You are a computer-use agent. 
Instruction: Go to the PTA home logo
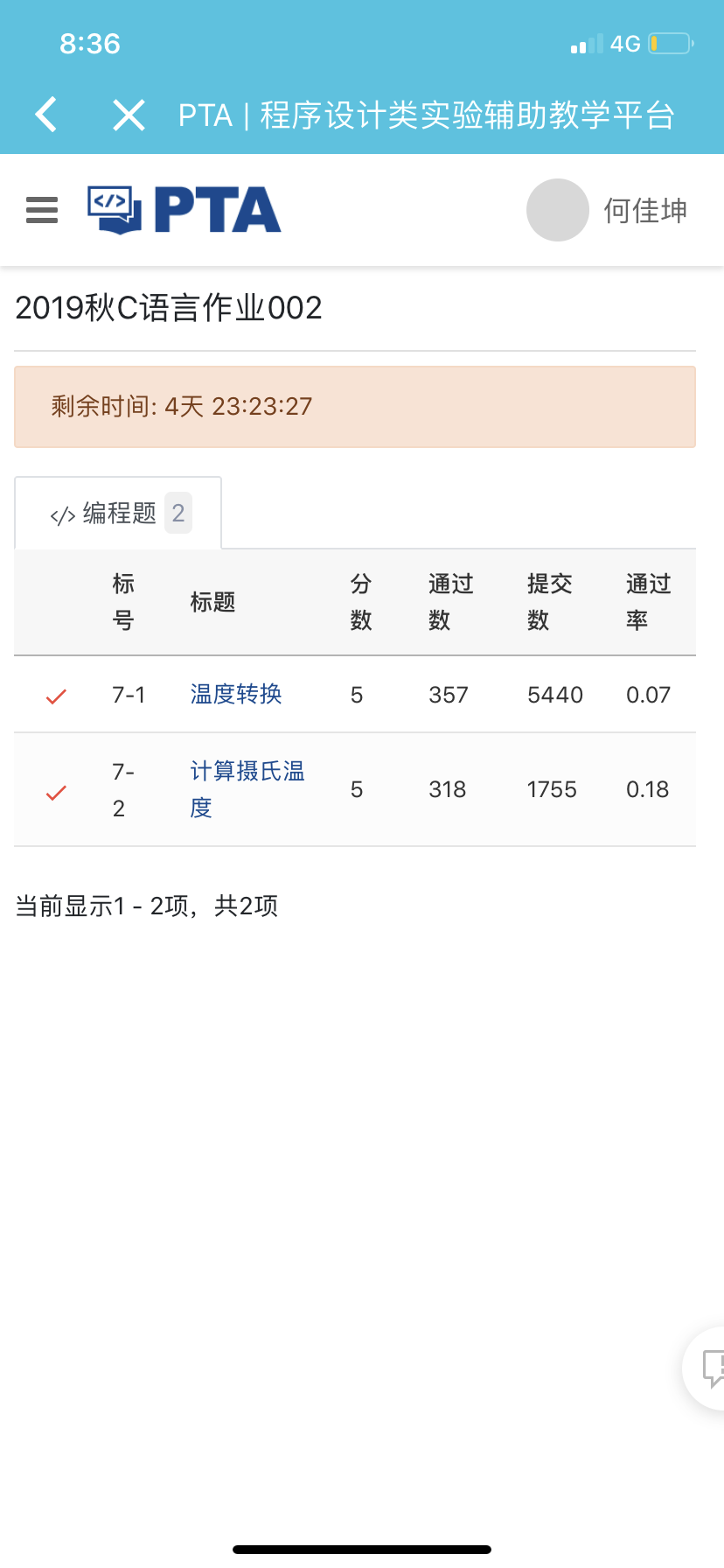(184, 210)
